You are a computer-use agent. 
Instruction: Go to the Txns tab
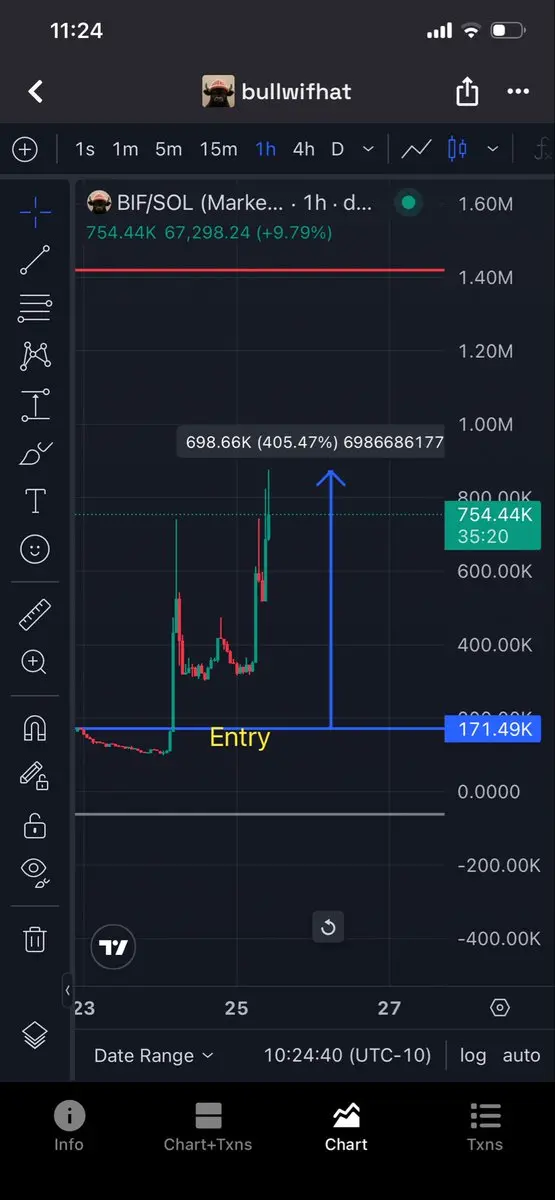[485, 1127]
